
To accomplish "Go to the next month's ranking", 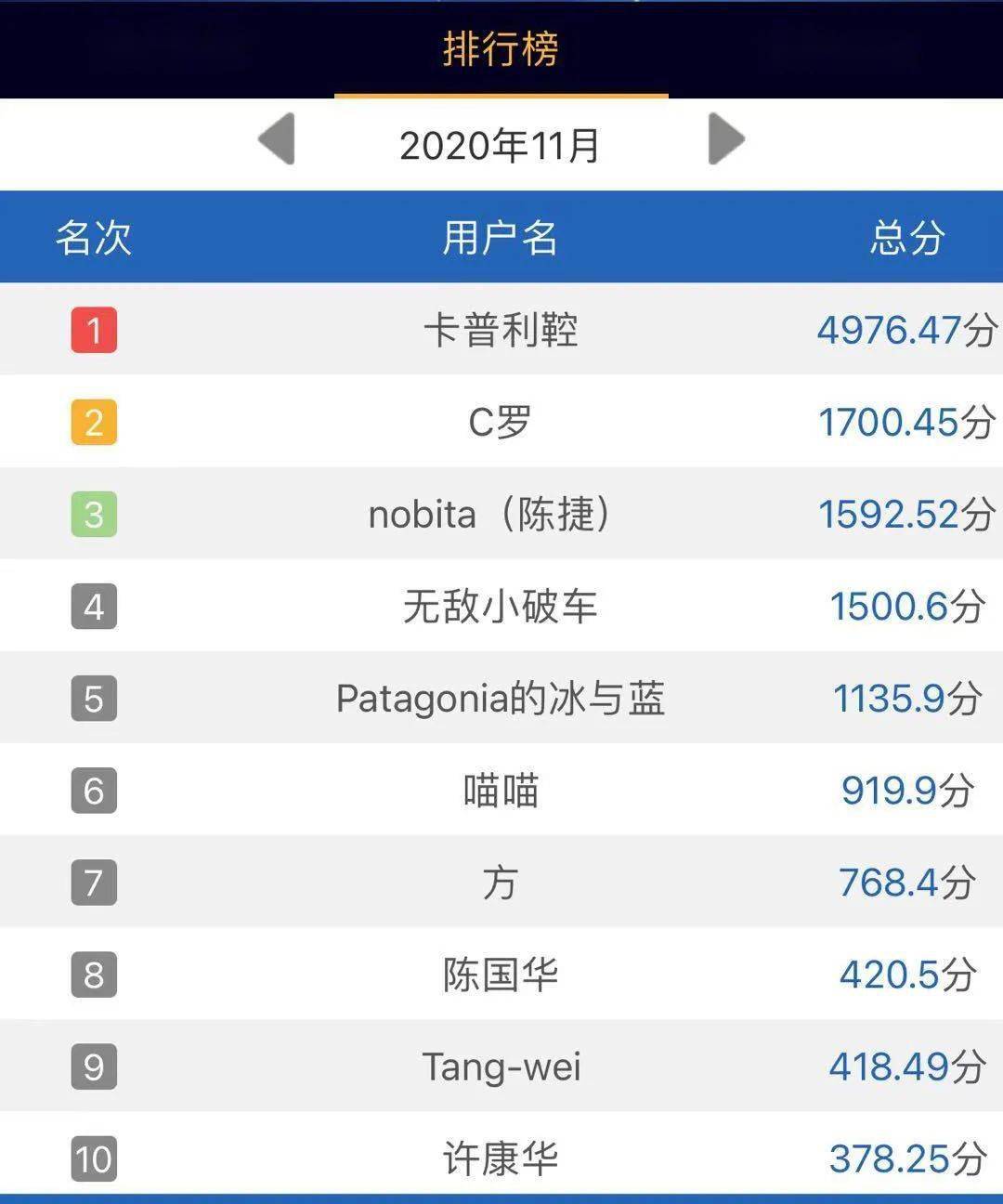I will (725, 140).
